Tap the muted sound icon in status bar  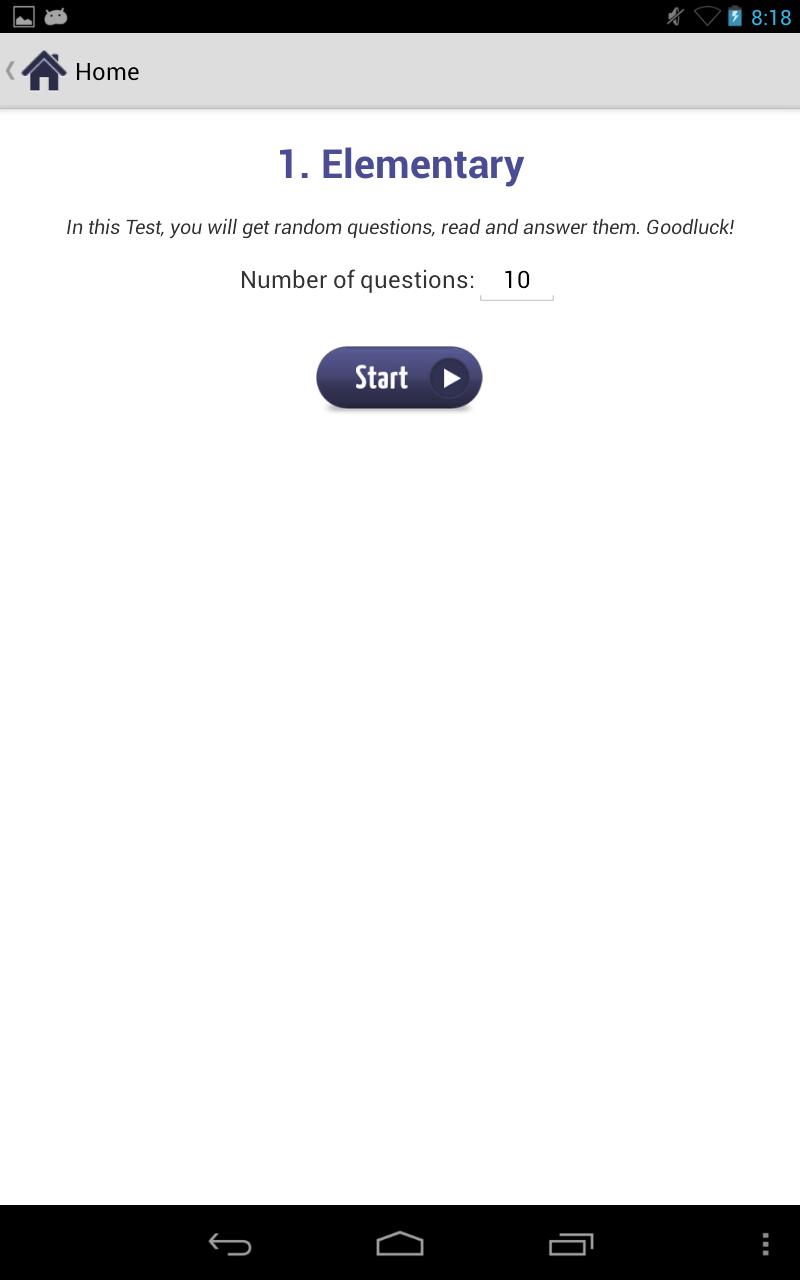673,16
